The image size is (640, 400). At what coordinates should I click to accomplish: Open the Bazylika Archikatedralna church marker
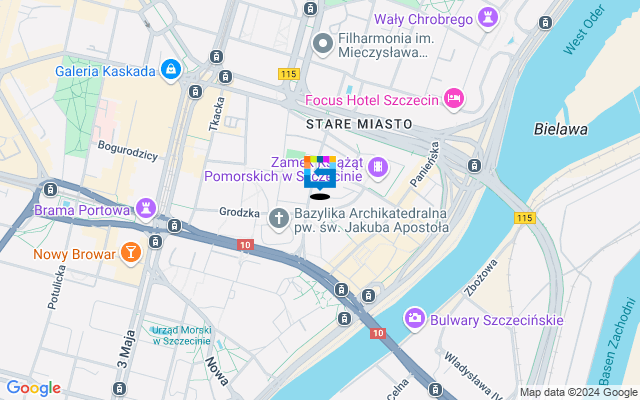[282, 217]
